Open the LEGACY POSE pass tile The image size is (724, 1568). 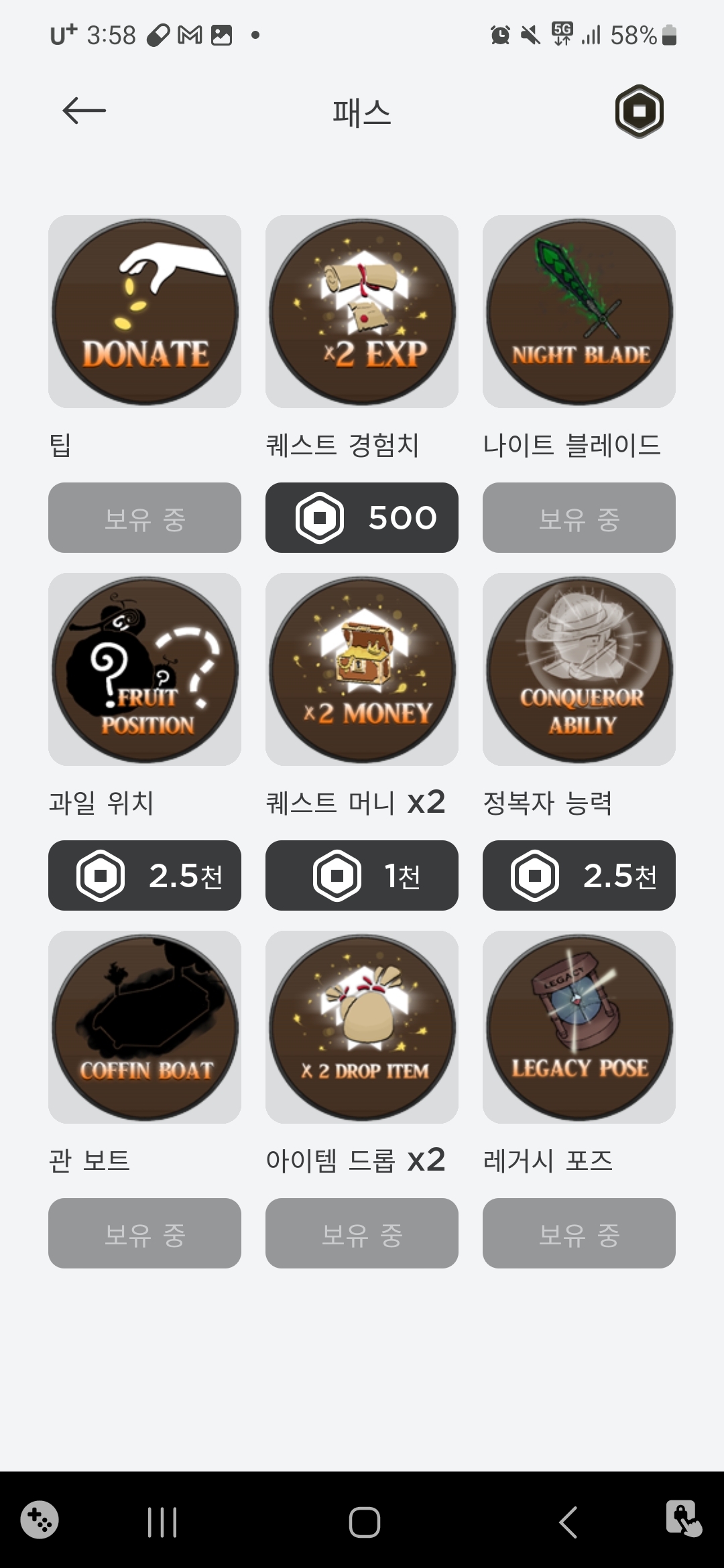[x=579, y=1027]
